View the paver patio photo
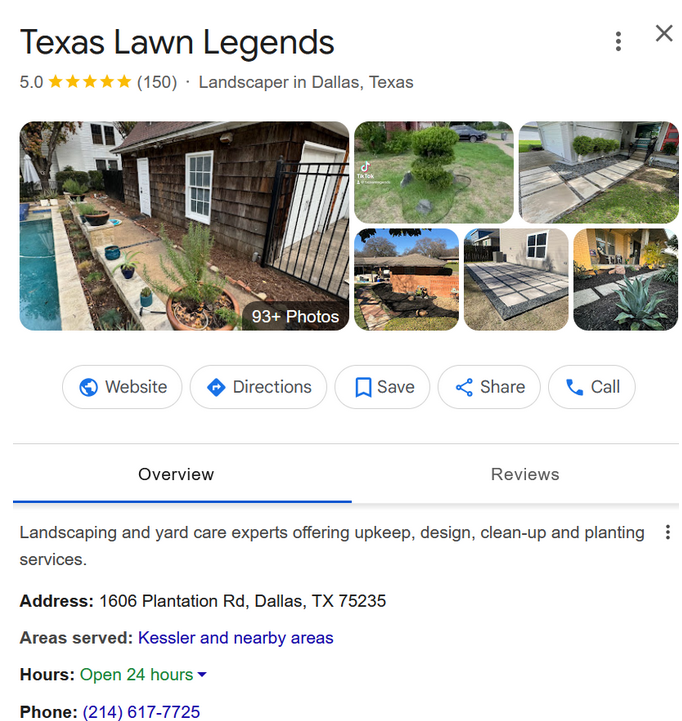The height and width of the screenshot is (721, 682). (x=515, y=279)
